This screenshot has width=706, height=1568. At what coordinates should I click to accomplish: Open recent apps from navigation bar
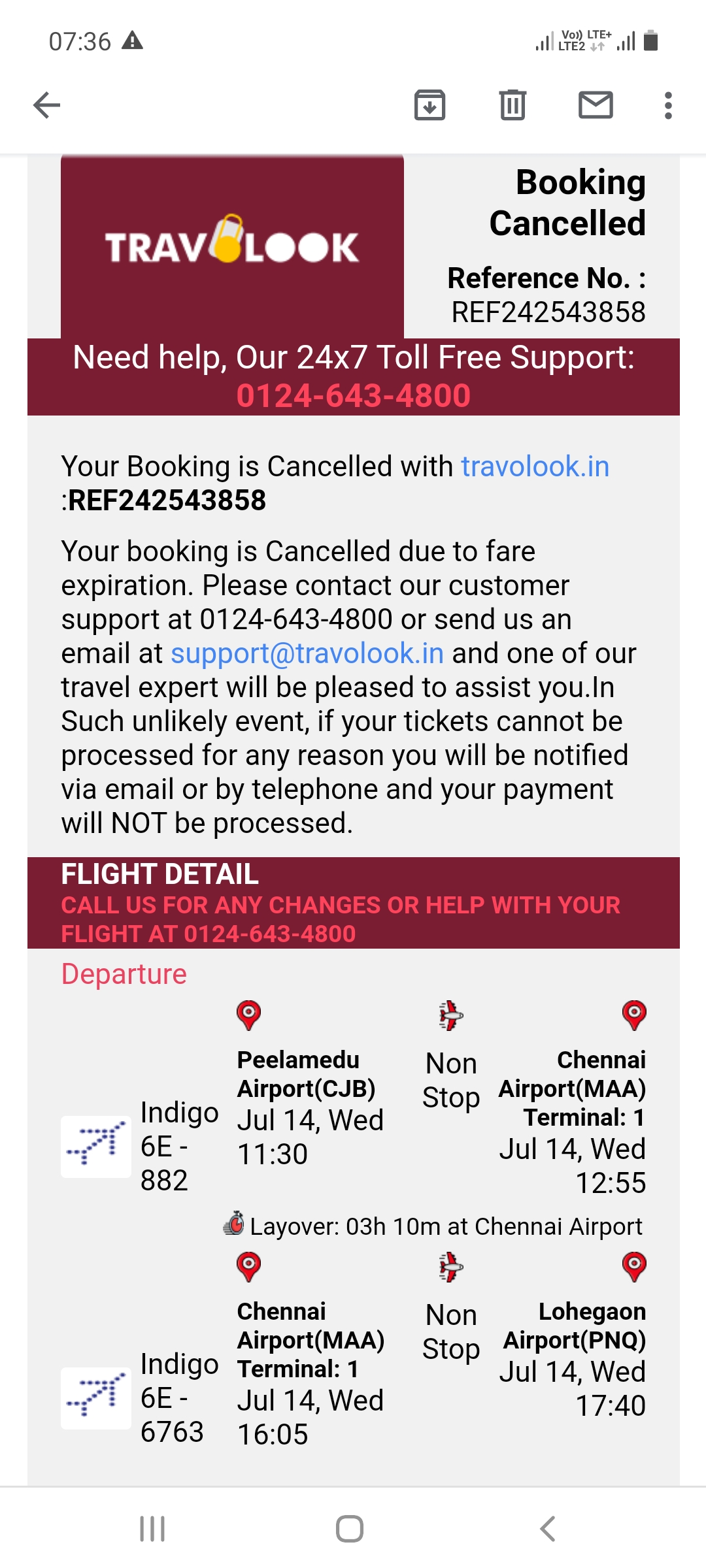tap(152, 1529)
